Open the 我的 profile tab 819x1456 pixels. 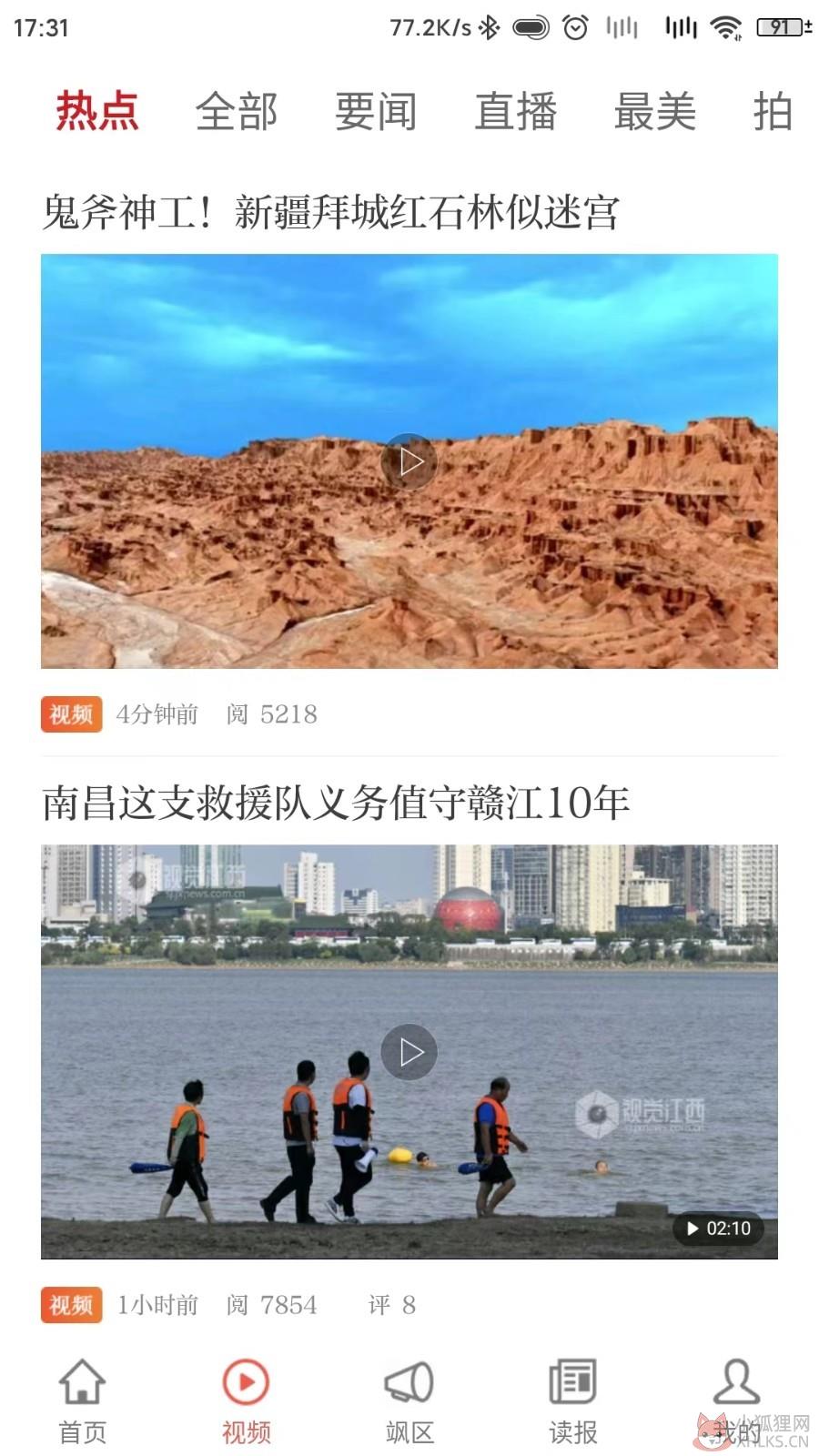click(736, 1400)
